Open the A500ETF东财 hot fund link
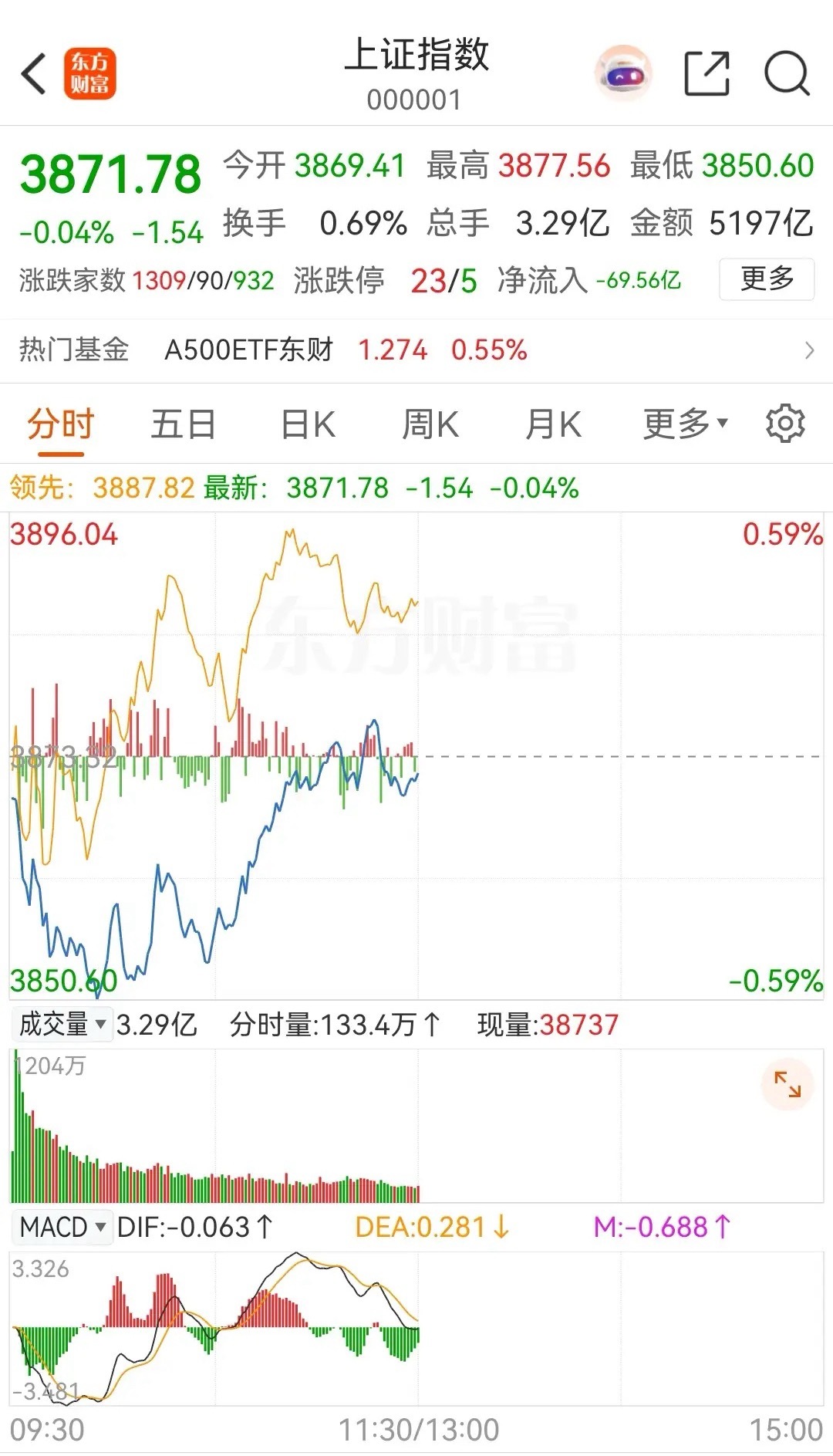Image resolution: width=833 pixels, height=1456 pixels. 251,349
